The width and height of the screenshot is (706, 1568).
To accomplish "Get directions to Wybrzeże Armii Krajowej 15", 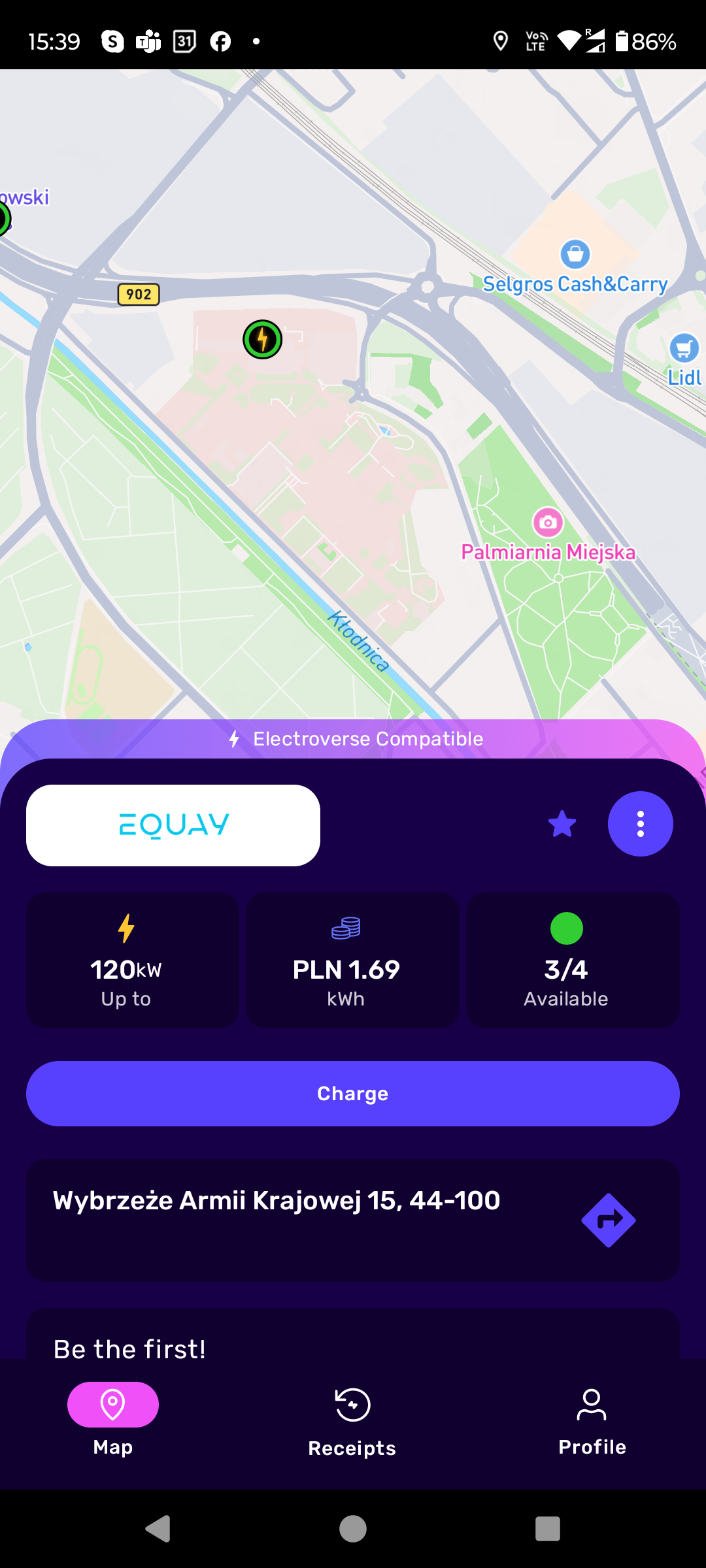I will 608,1220.
